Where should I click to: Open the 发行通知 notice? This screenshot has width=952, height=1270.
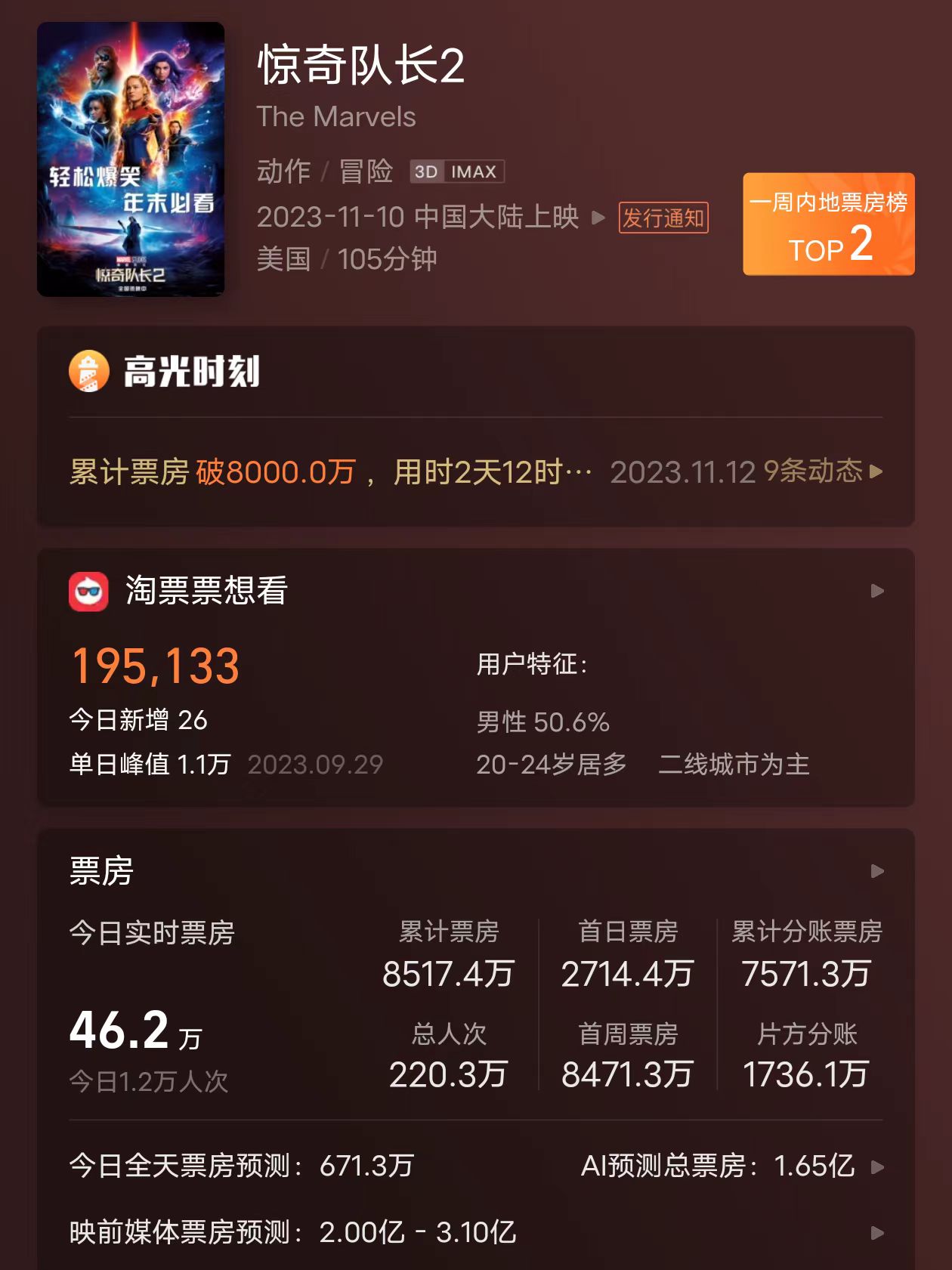[x=663, y=219]
